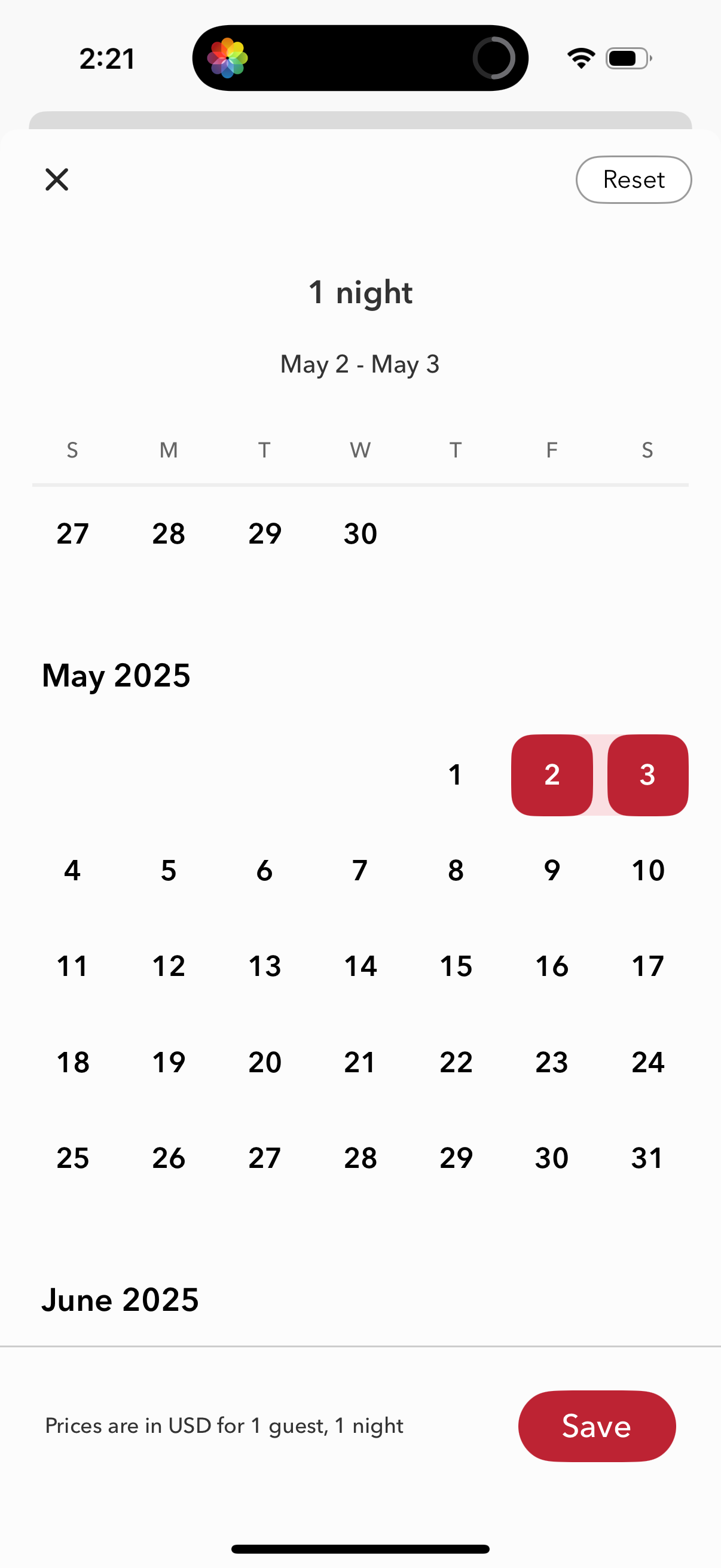Select May 10 on the calendar
The image size is (721, 1568).
click(647, 870)
